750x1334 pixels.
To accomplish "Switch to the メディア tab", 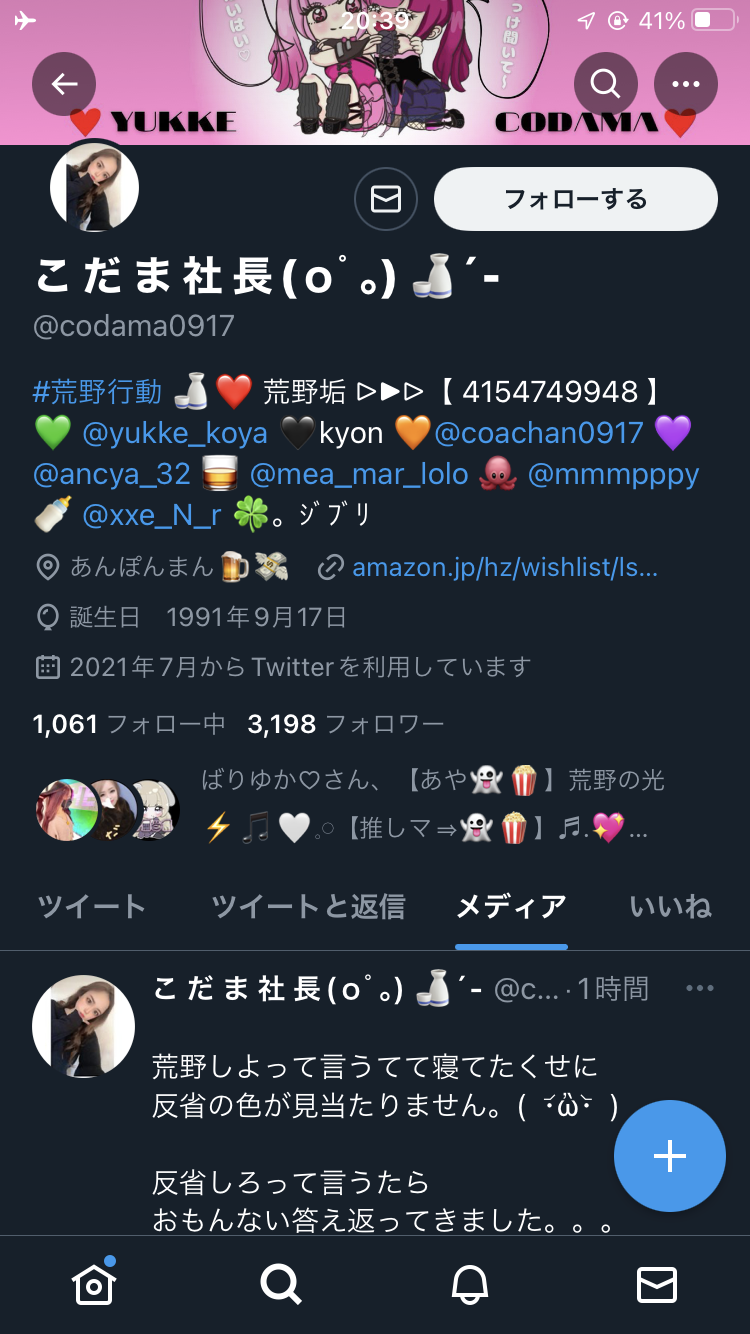I will click(x=512, y=906).
